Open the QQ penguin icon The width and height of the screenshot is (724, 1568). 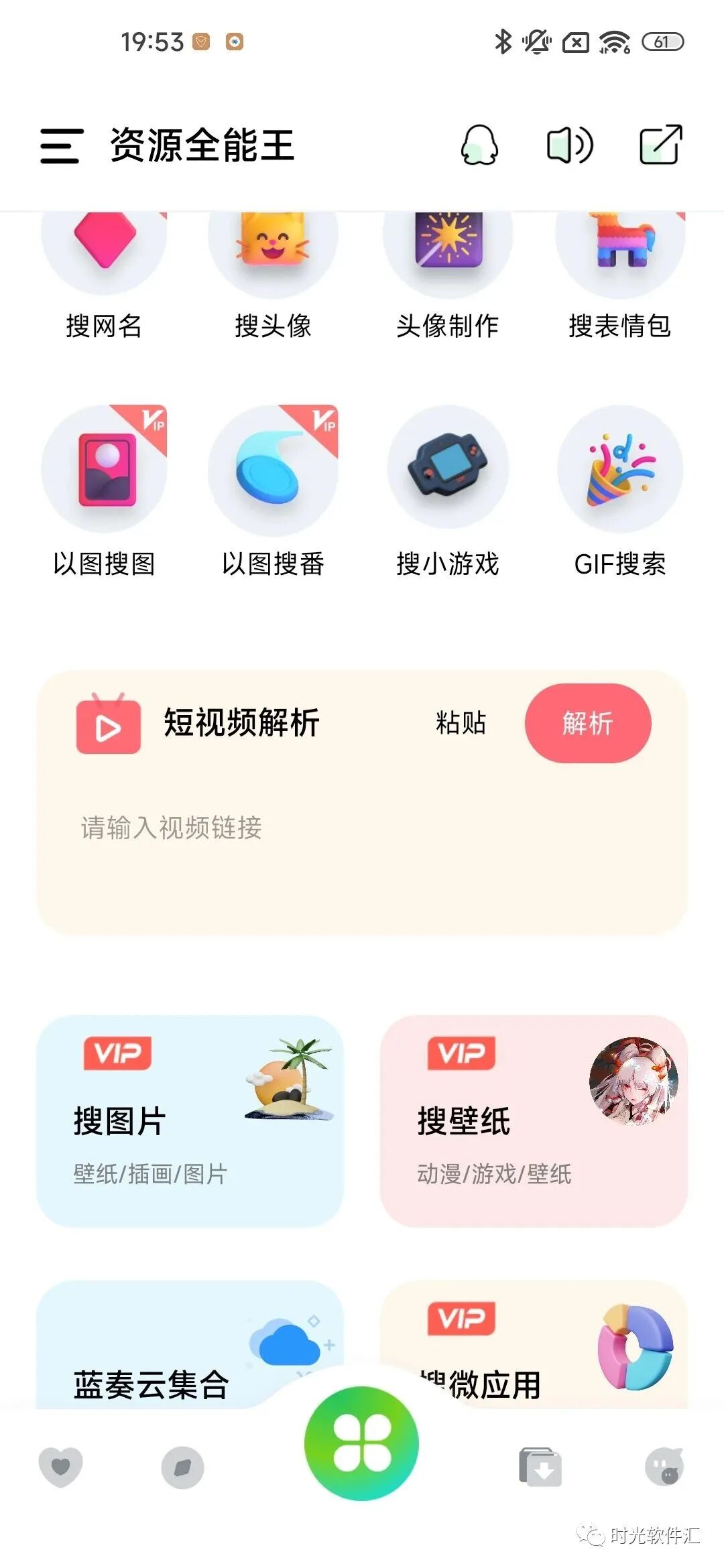[x=479, y=145]
